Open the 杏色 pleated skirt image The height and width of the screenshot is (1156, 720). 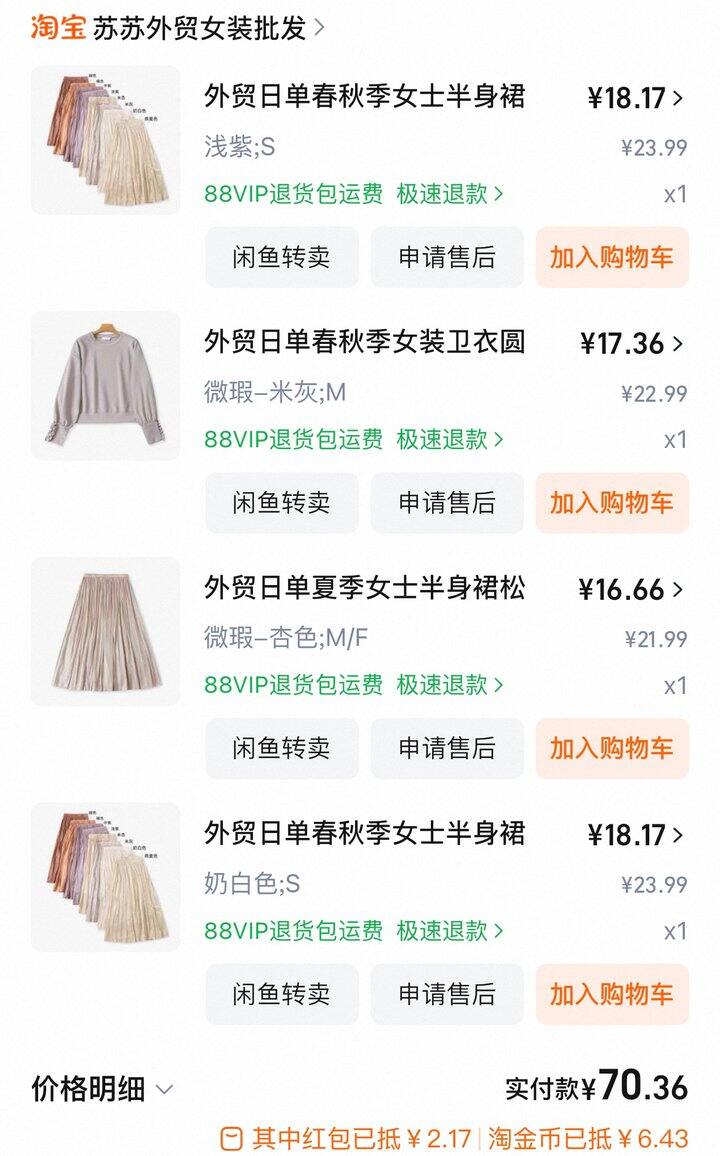106,631
